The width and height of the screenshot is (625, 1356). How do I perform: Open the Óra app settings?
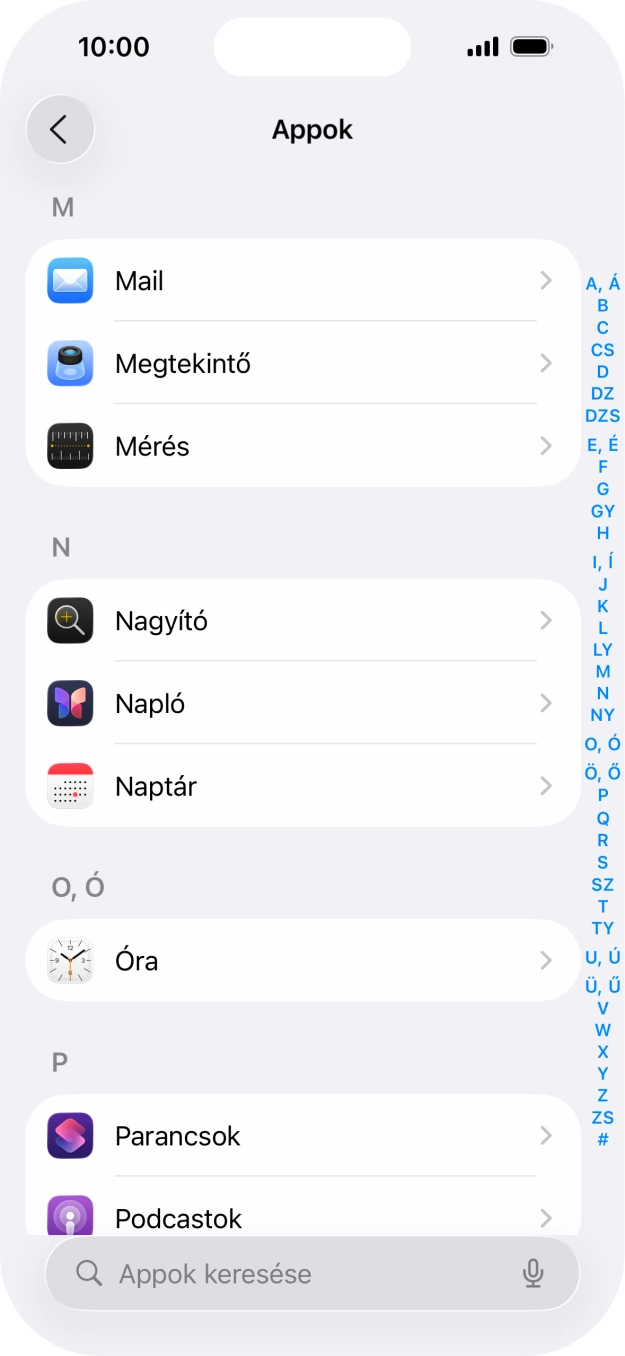click(302, 961)
